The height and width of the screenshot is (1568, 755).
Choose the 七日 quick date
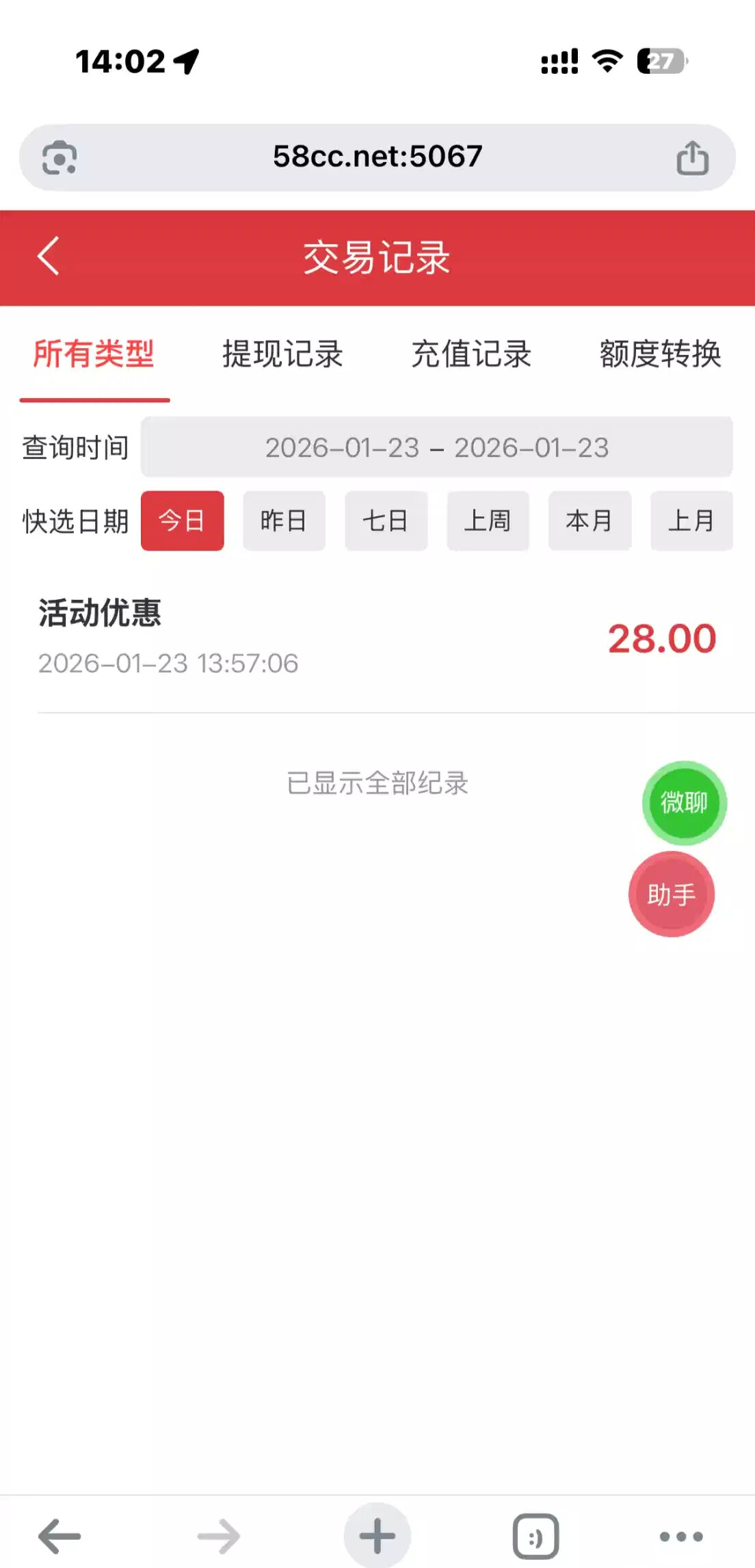tap(386, 521)
